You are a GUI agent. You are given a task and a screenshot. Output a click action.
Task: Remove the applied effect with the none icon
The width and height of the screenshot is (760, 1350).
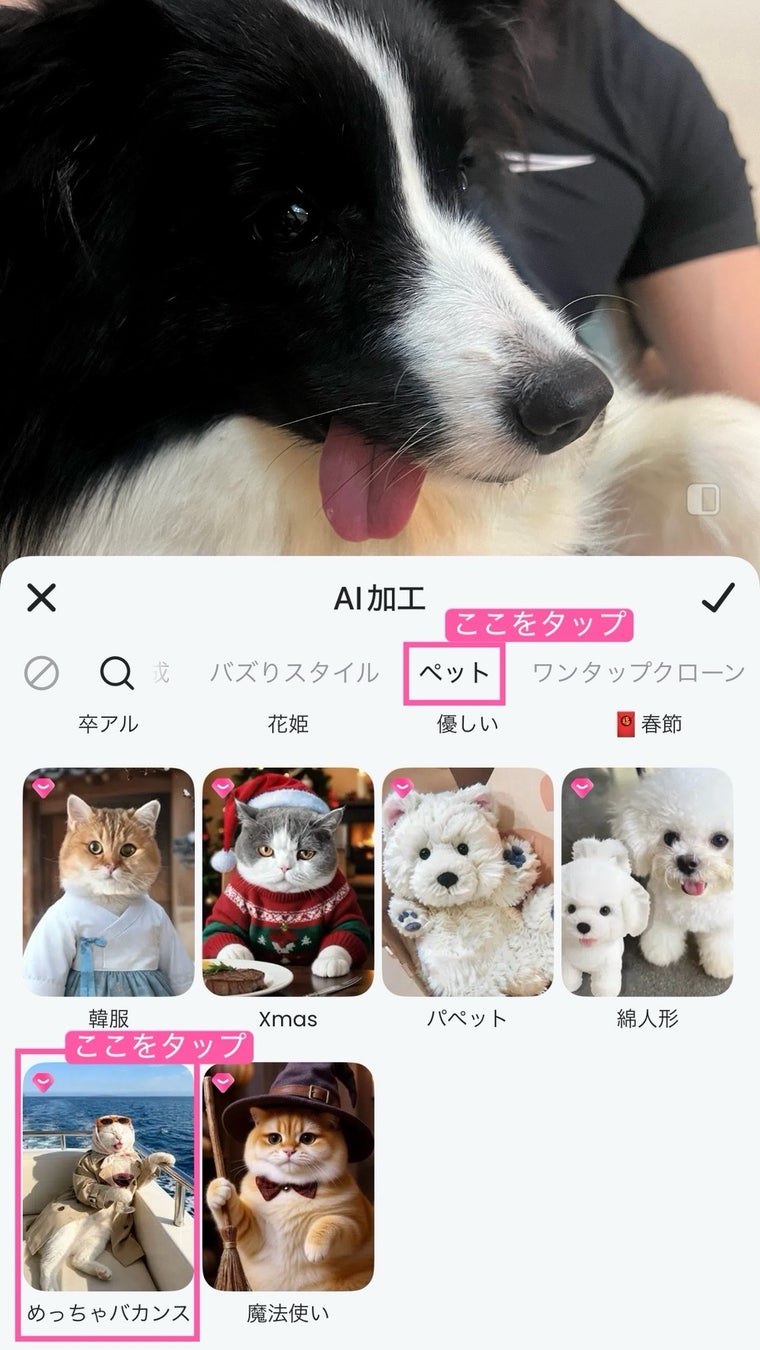41,674
